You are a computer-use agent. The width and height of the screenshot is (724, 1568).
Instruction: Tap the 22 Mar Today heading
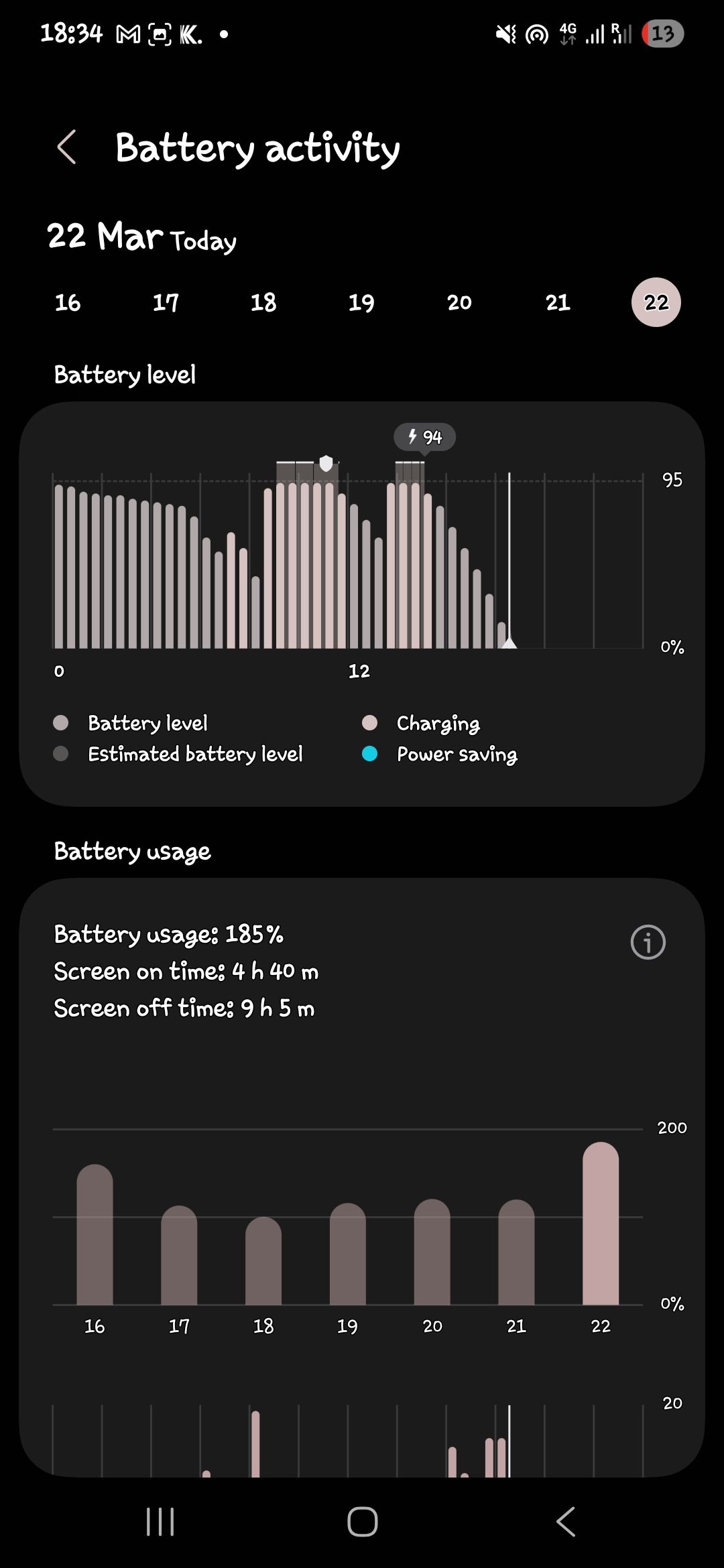tap(139, 237)
